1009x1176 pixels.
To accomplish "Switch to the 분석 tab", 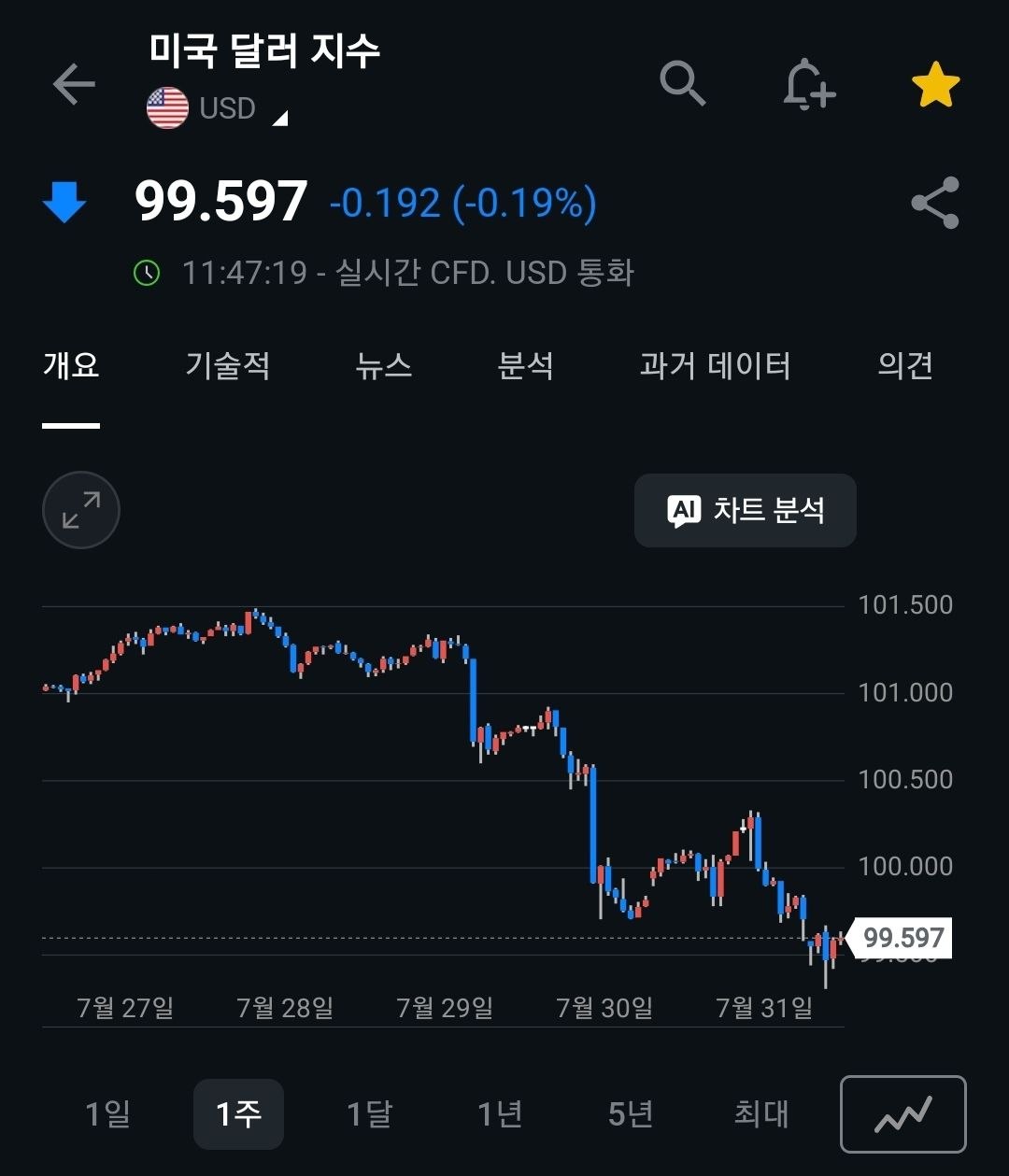I will 526,365.
